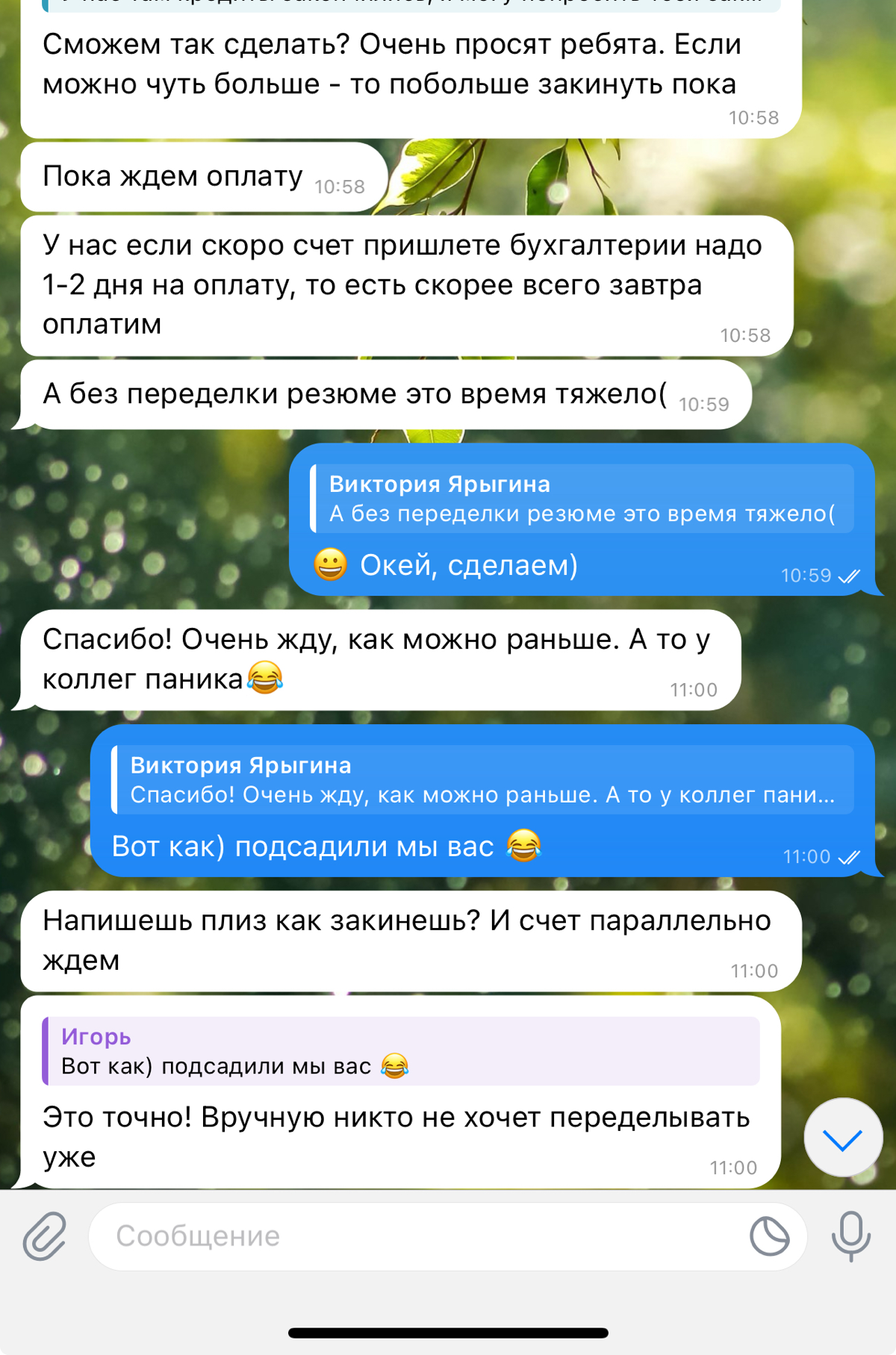The image size is (896, 1355).
Task: Tap the 'Пока ждем оплату' message bubble
Action: pos(172,178)
